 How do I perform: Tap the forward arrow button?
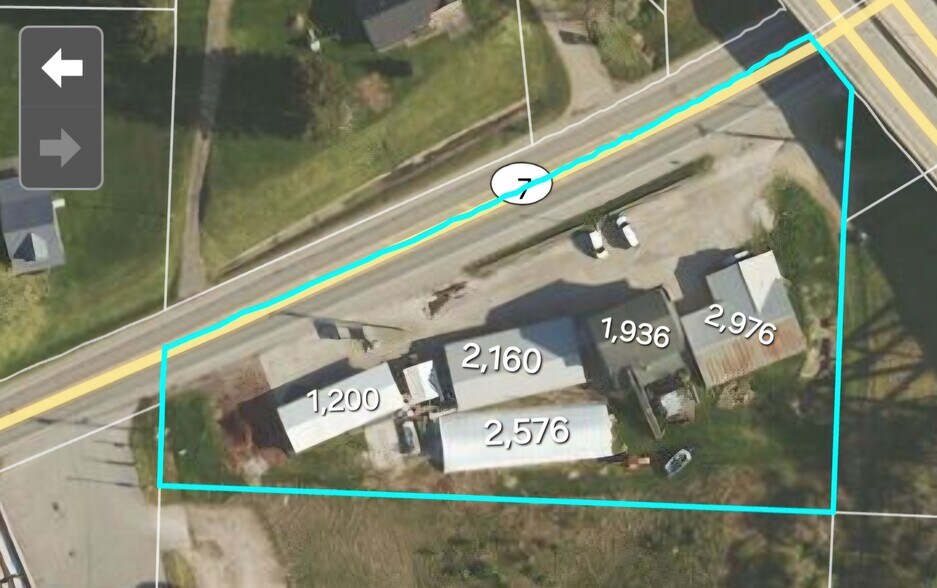(x=61, y=148)
